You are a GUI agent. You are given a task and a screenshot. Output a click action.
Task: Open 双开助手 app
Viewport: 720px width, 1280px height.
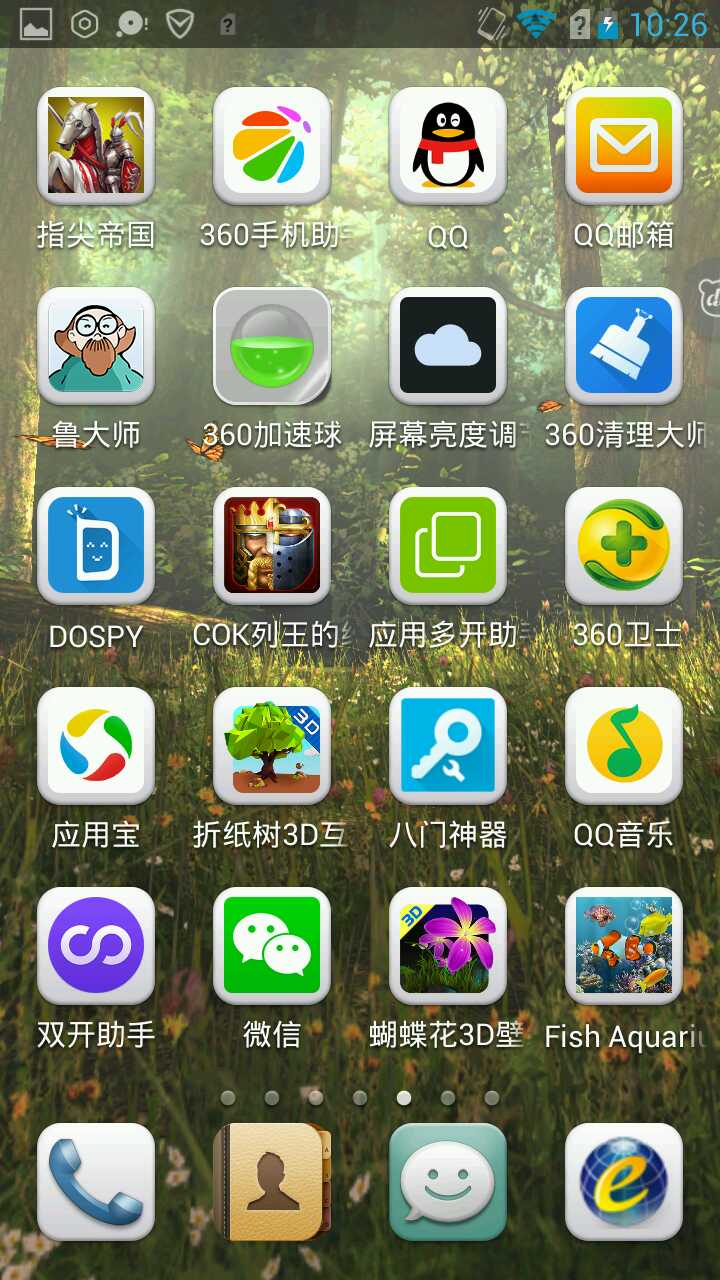click(x=96, y=946)
